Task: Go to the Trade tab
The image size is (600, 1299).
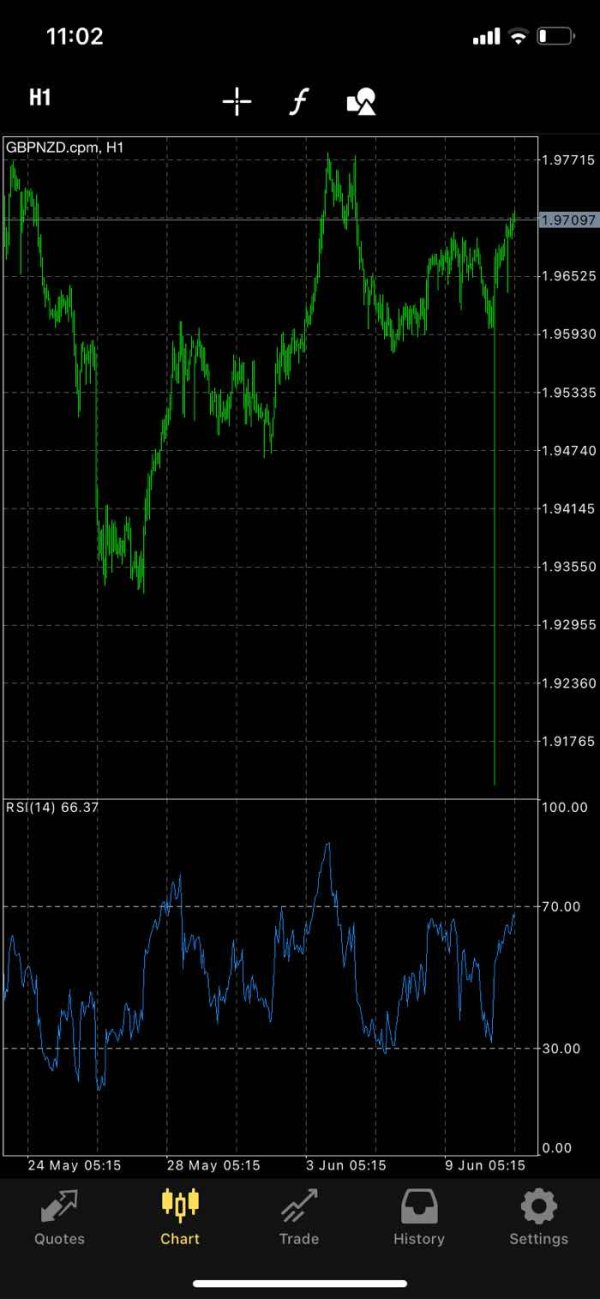Action: (x=299, y=1217)
